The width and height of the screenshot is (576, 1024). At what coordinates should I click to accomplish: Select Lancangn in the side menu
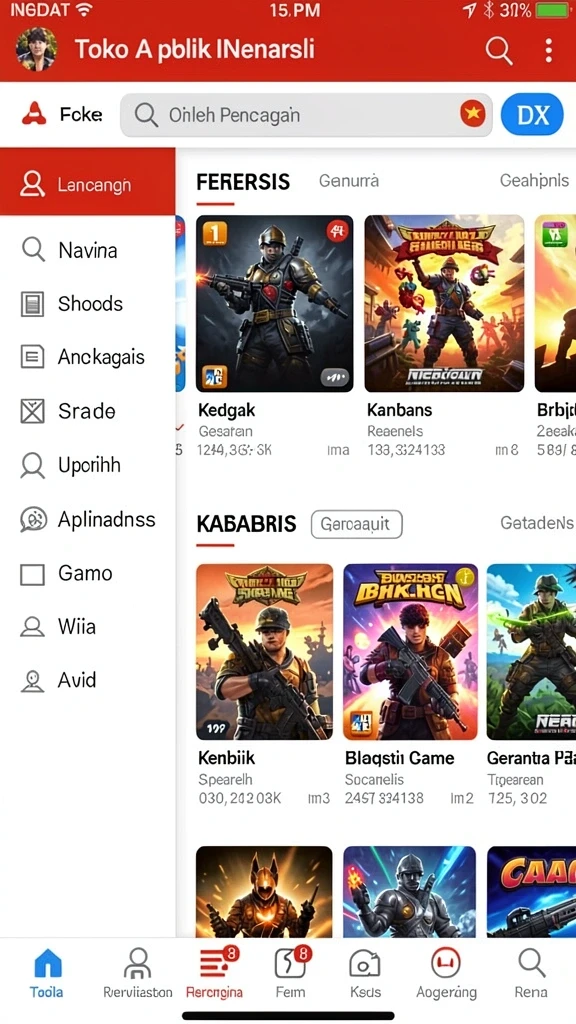(x=88, y=184)
